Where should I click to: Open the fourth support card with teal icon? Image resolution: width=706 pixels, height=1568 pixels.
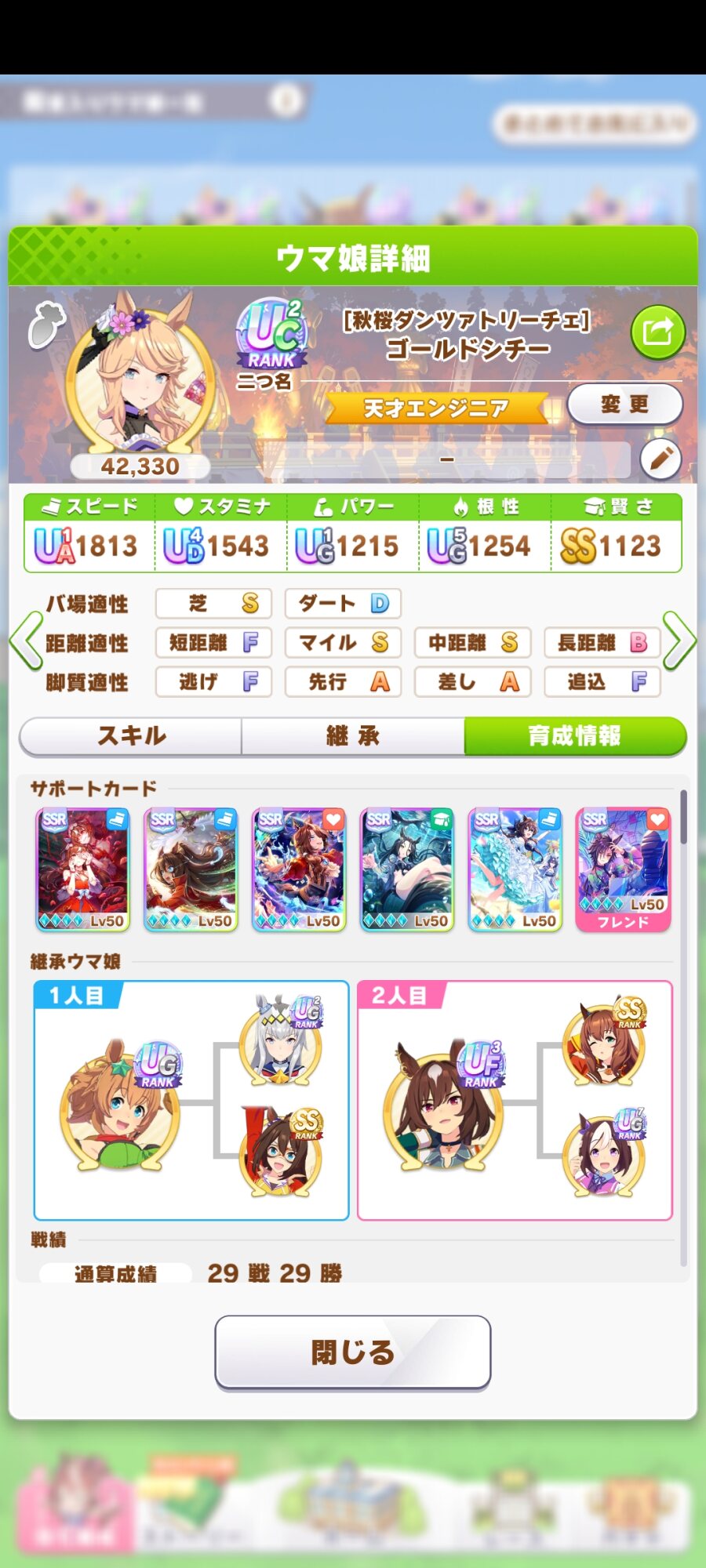407,869
